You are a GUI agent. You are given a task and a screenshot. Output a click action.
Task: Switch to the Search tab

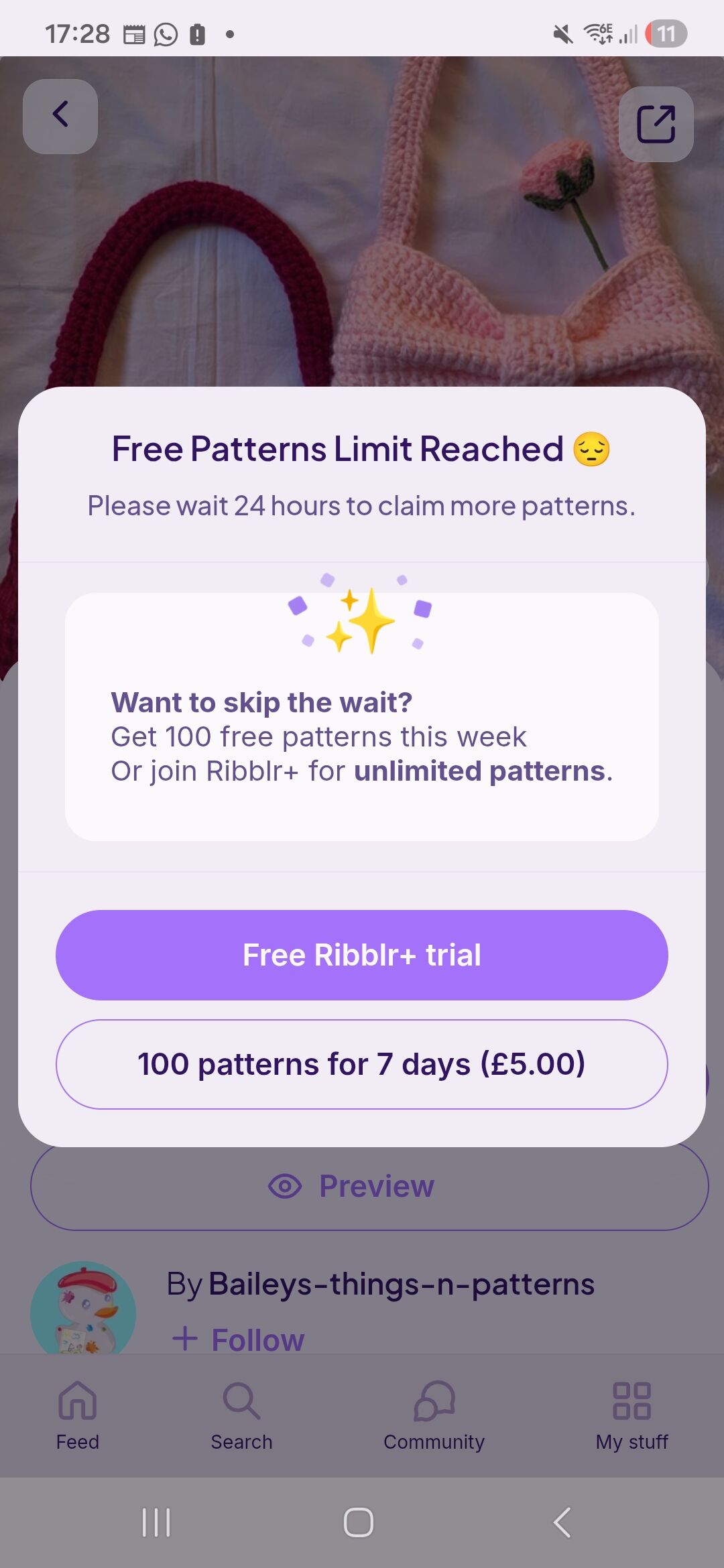[241, 1415]
